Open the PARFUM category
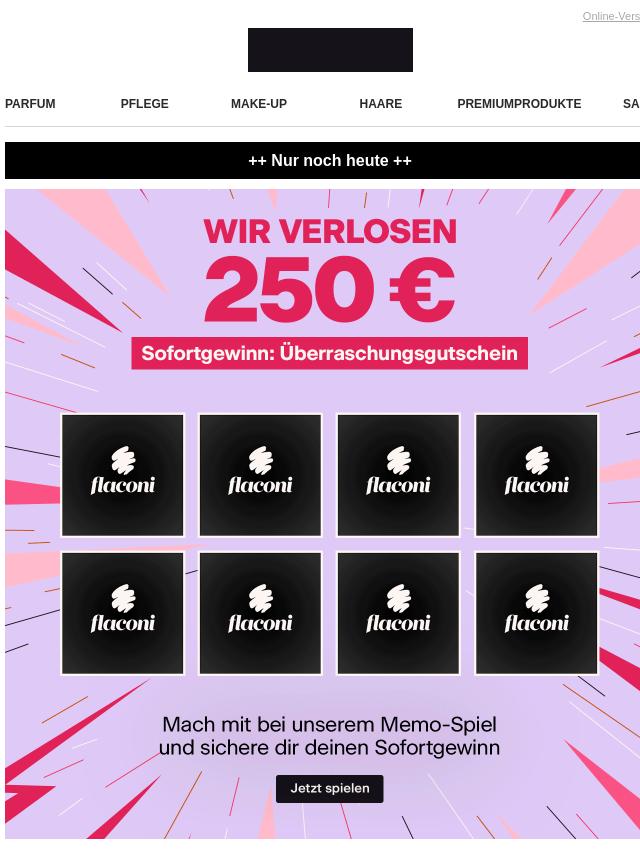The width and height of the screenshot is (640, 854). pyautogui.click(x=30, y=104)
